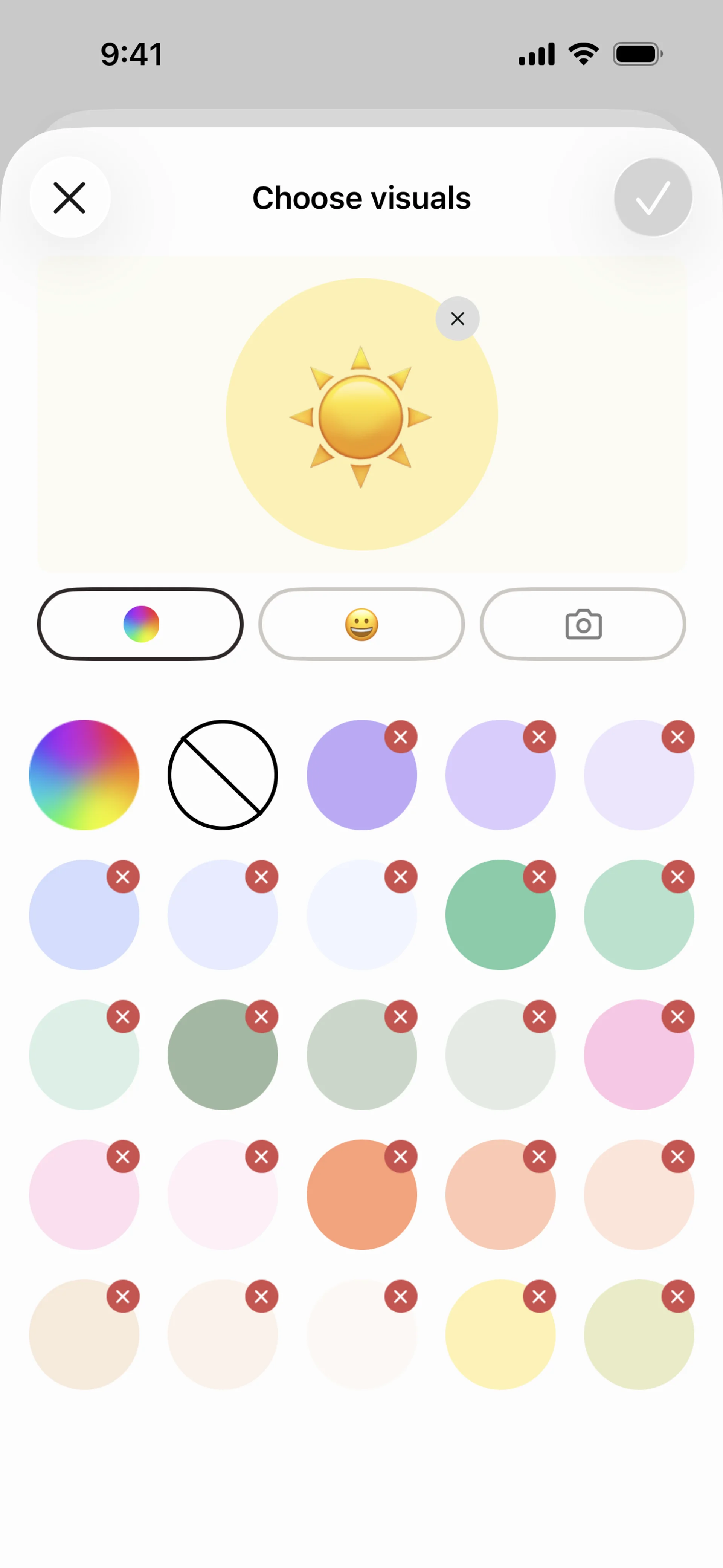
Task: Remove the sun emoji from preview
Action: pyautogui.click(x=457, y=318)
